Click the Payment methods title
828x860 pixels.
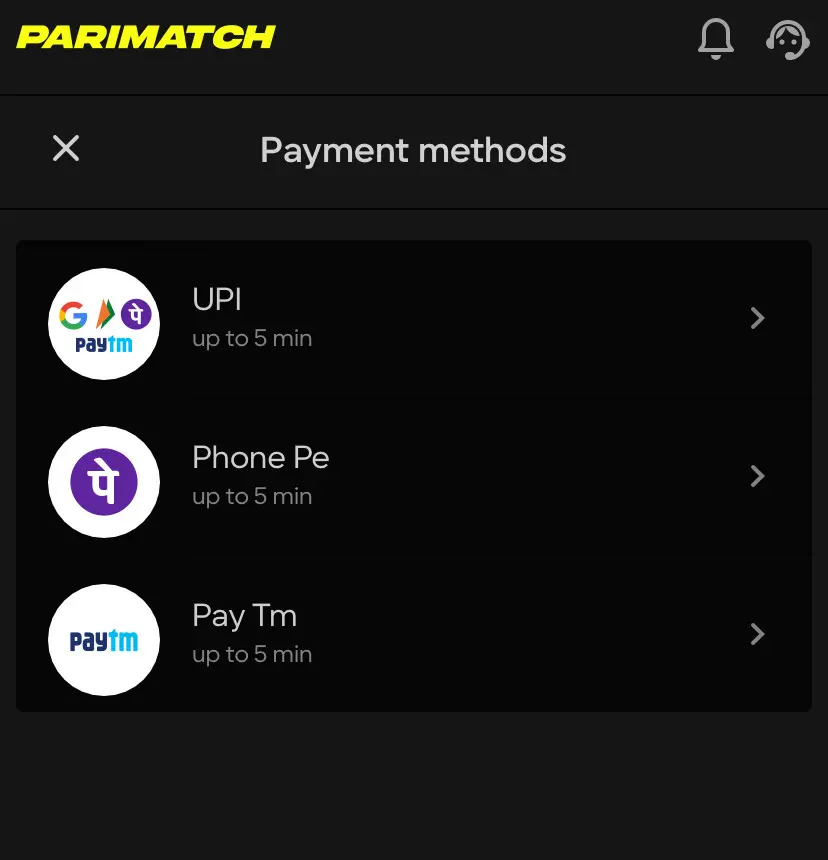[412, 150]
